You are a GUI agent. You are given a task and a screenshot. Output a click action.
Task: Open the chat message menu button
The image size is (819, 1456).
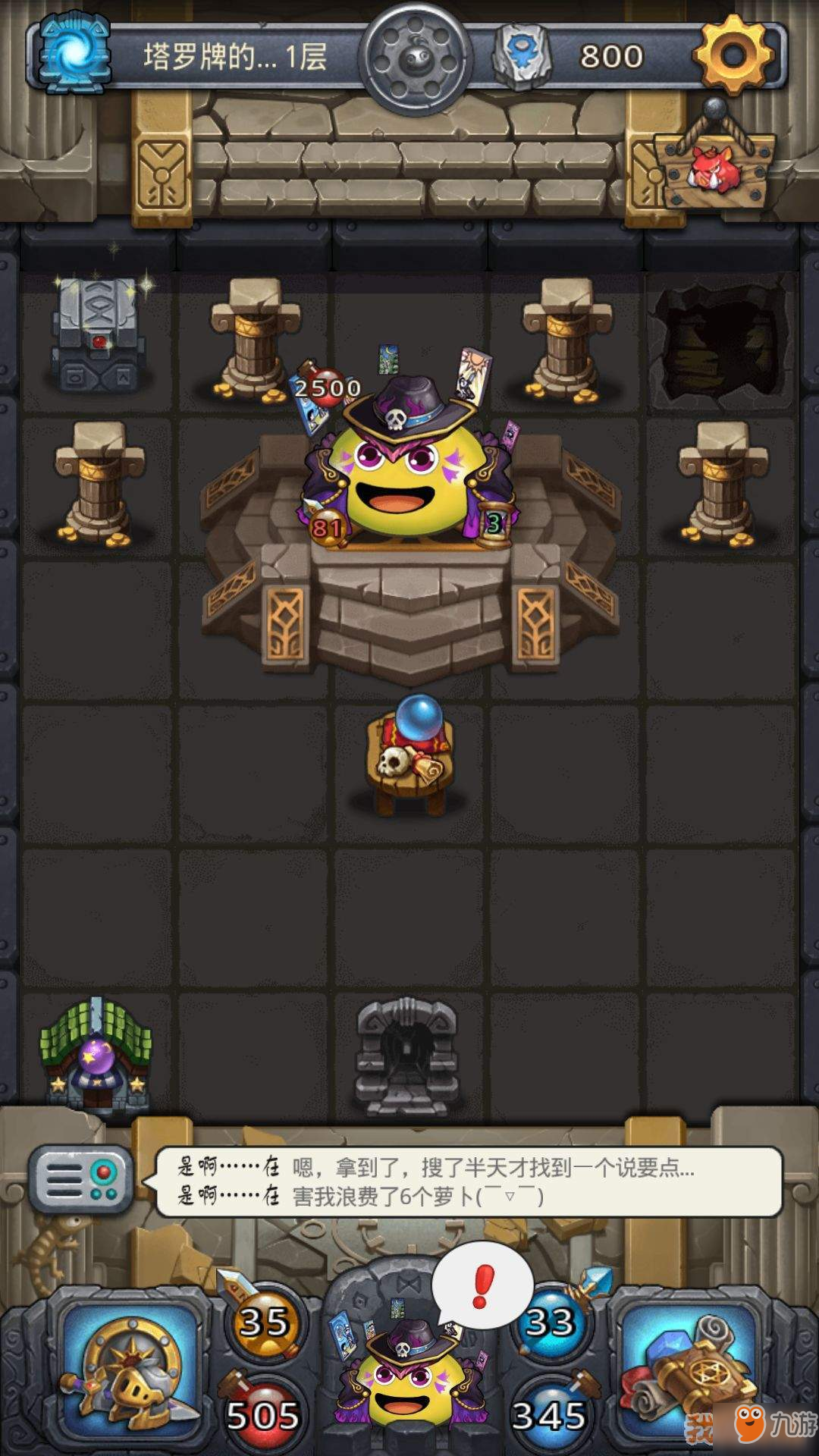(81, 1179)
